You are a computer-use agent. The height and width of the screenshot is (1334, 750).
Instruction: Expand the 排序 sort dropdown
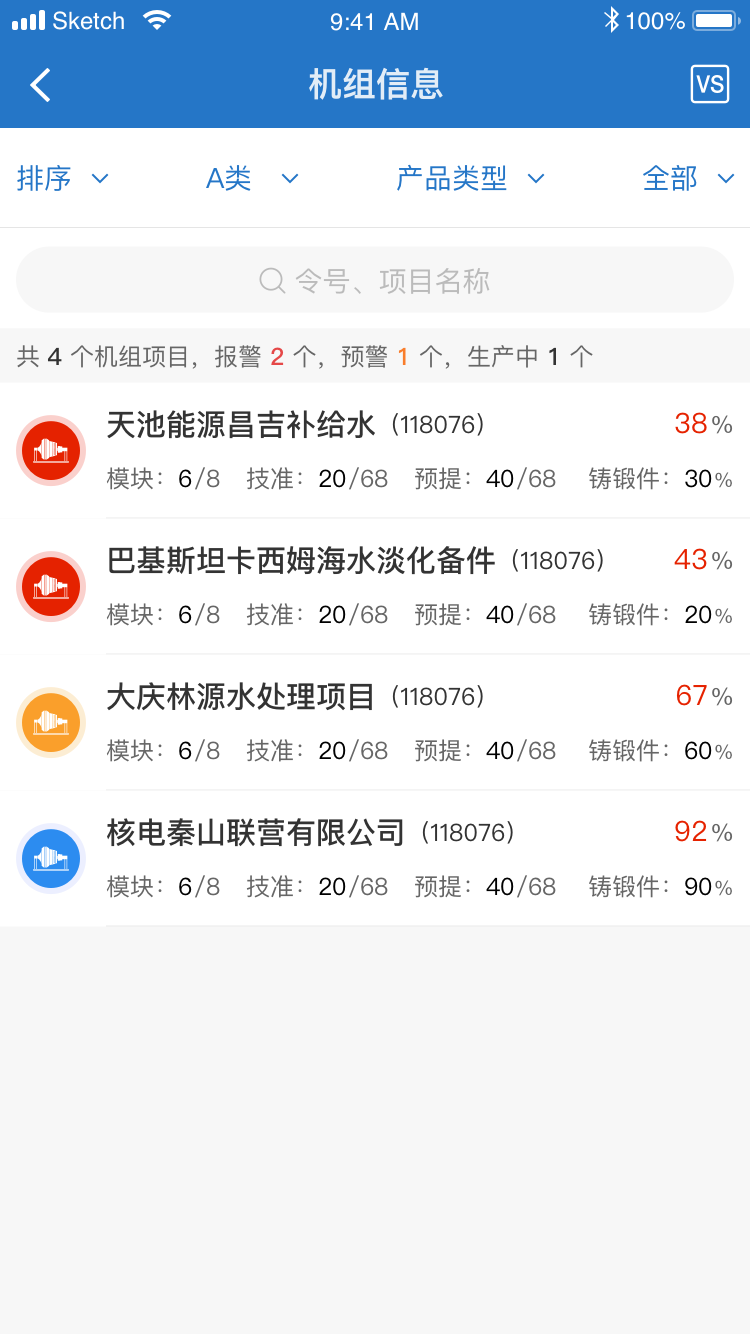(62, 178)
